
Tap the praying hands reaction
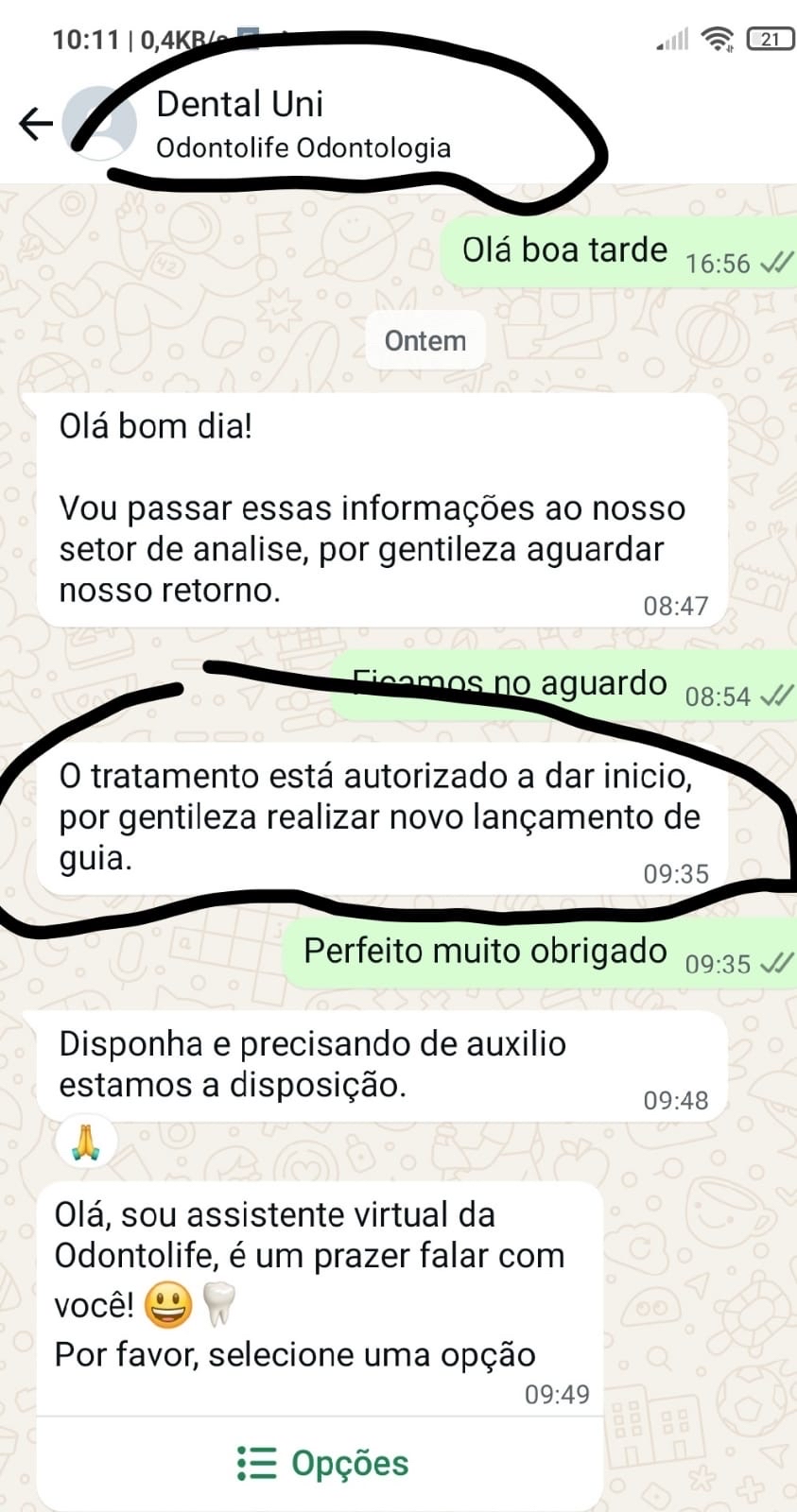pyautogui.click(x=86, y=1142)
